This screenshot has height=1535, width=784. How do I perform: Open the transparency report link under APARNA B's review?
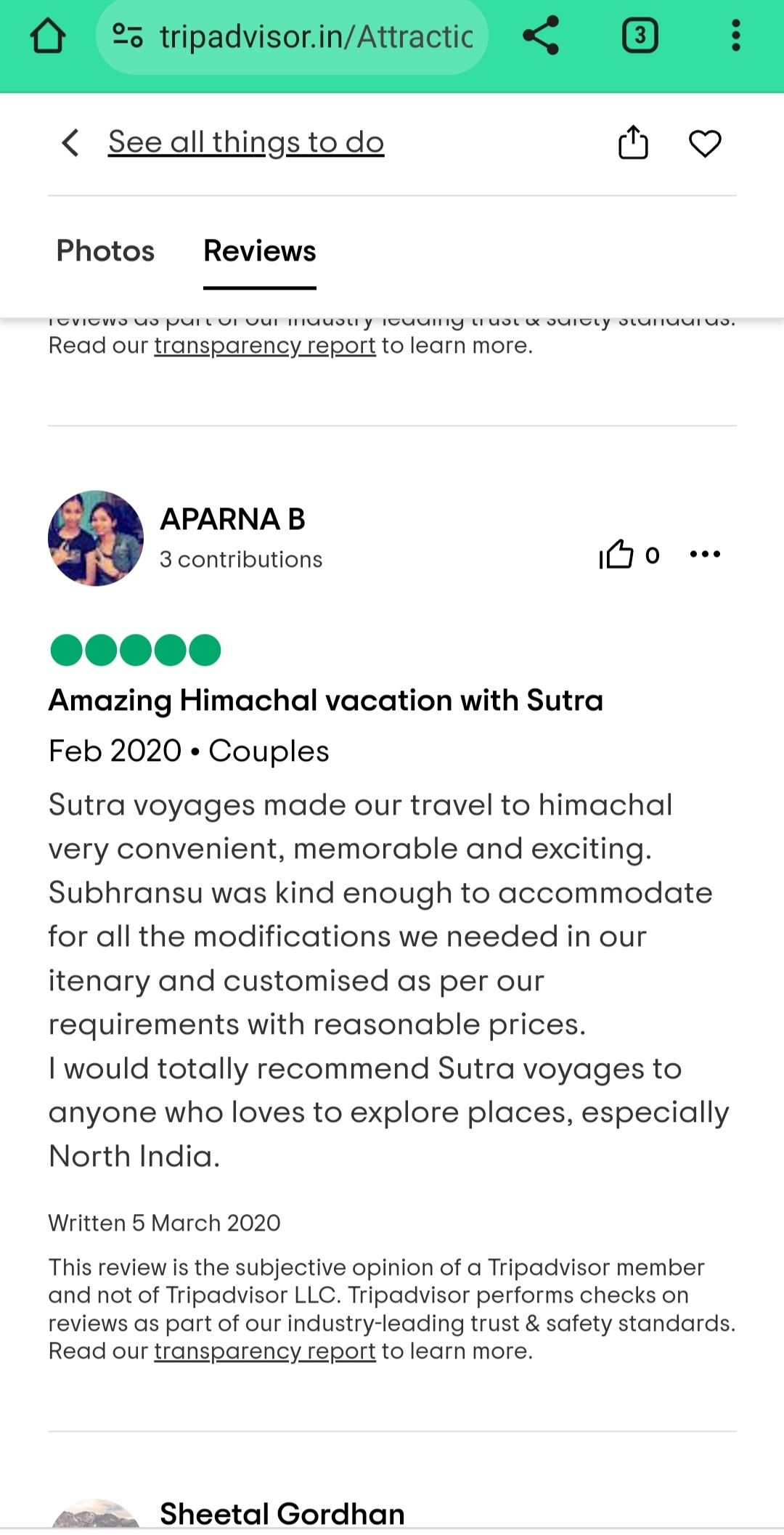pos(265,1351)
